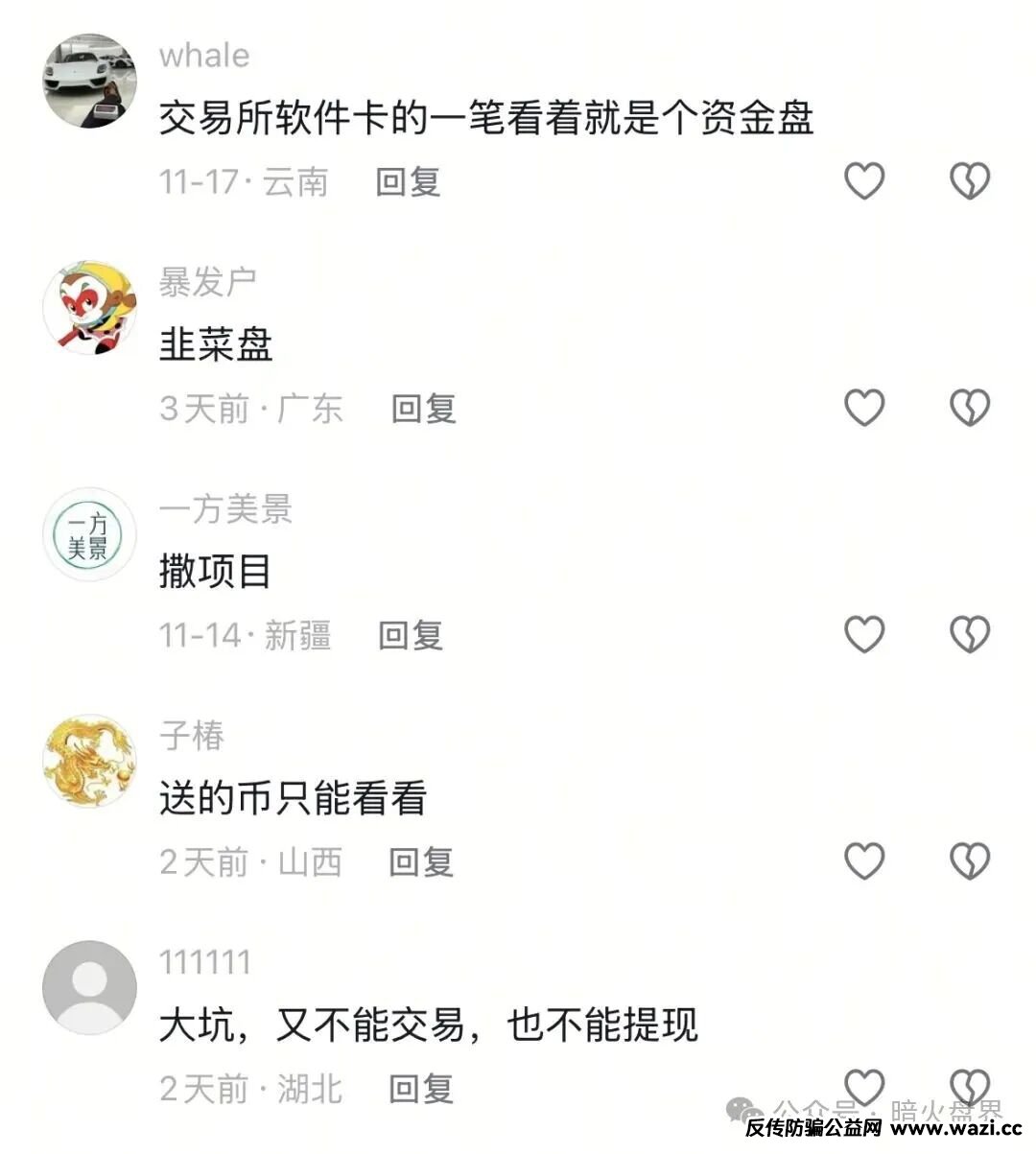Reply to 111111's comment about 大坑
Viewport: 1036px width, 1154px height.
coord(420,1088)
